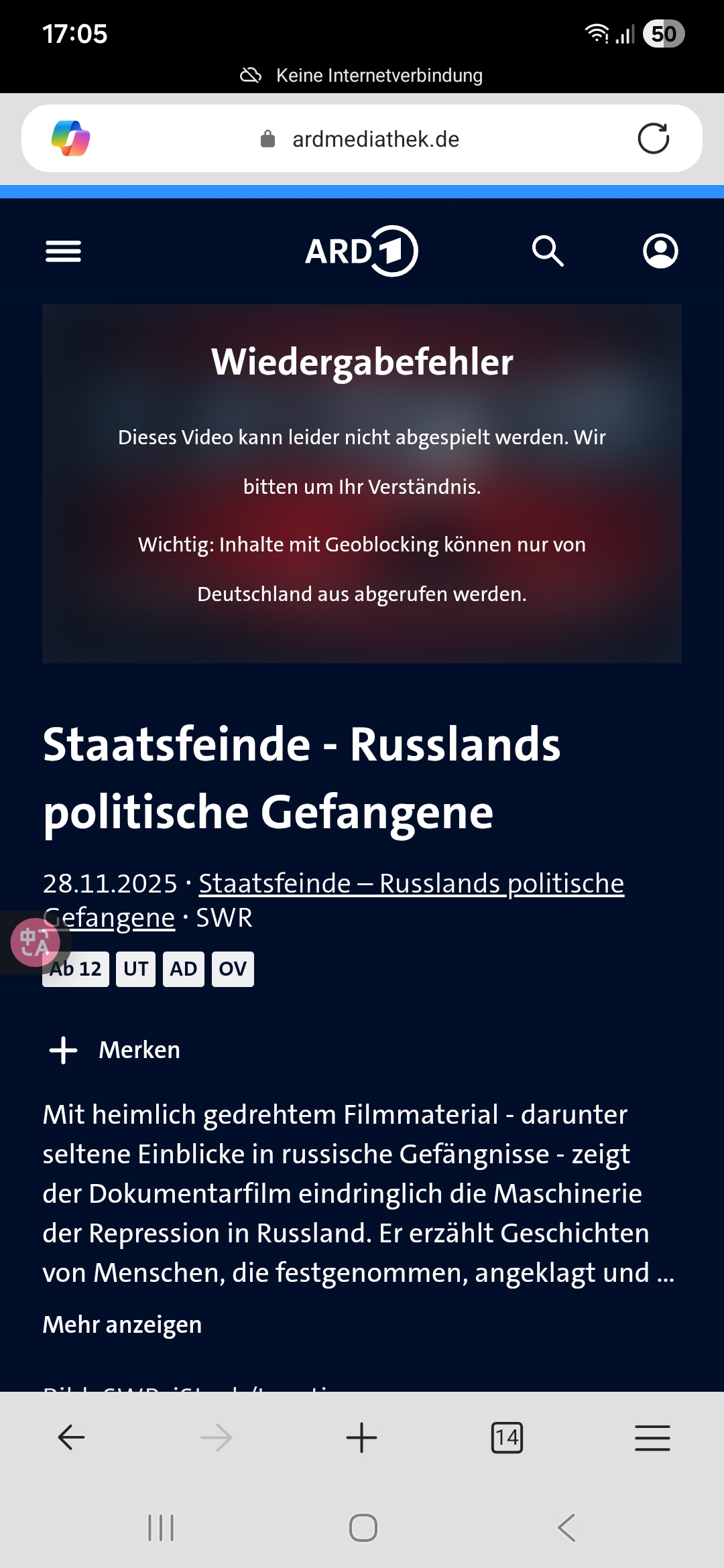The width and height of the screenshot is (724, 1568).
Task: Reload the page in the browser
Action: coord(653,139)
